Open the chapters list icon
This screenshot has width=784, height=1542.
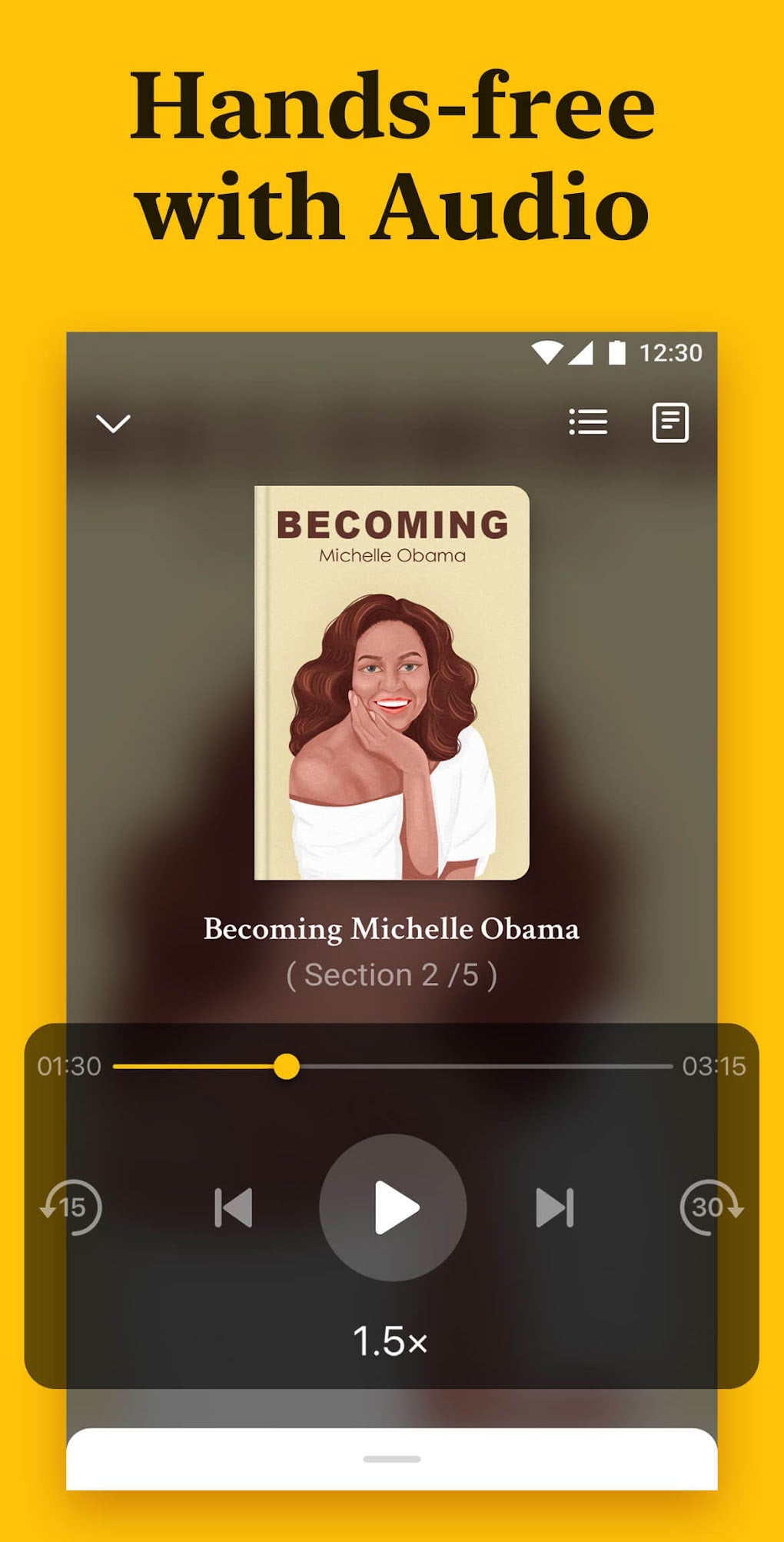tap(587, 422)
